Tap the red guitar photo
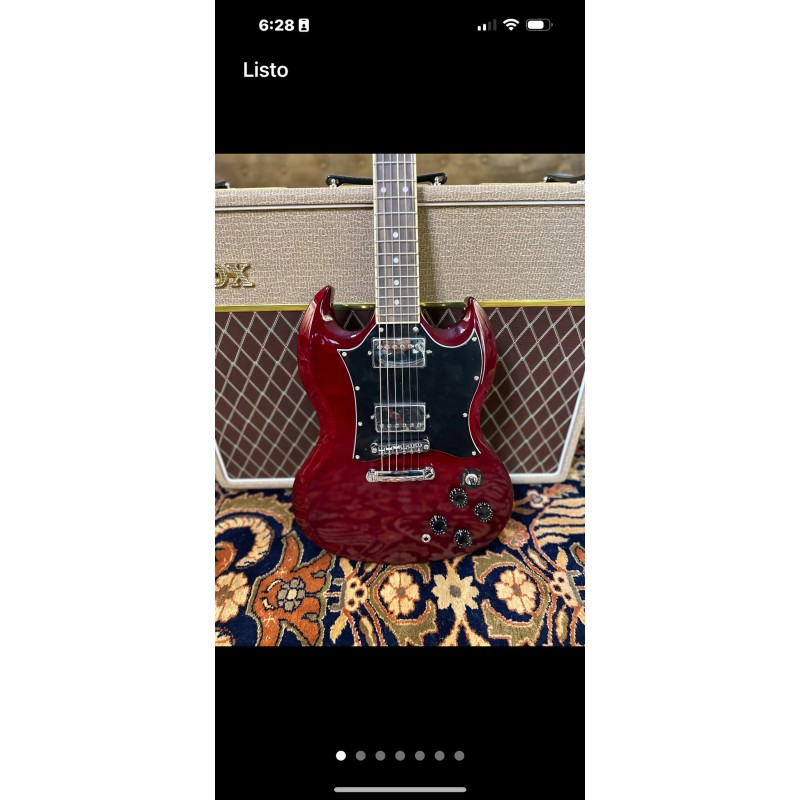This screenshot has height=800, width=800. (x=400, y=400)
